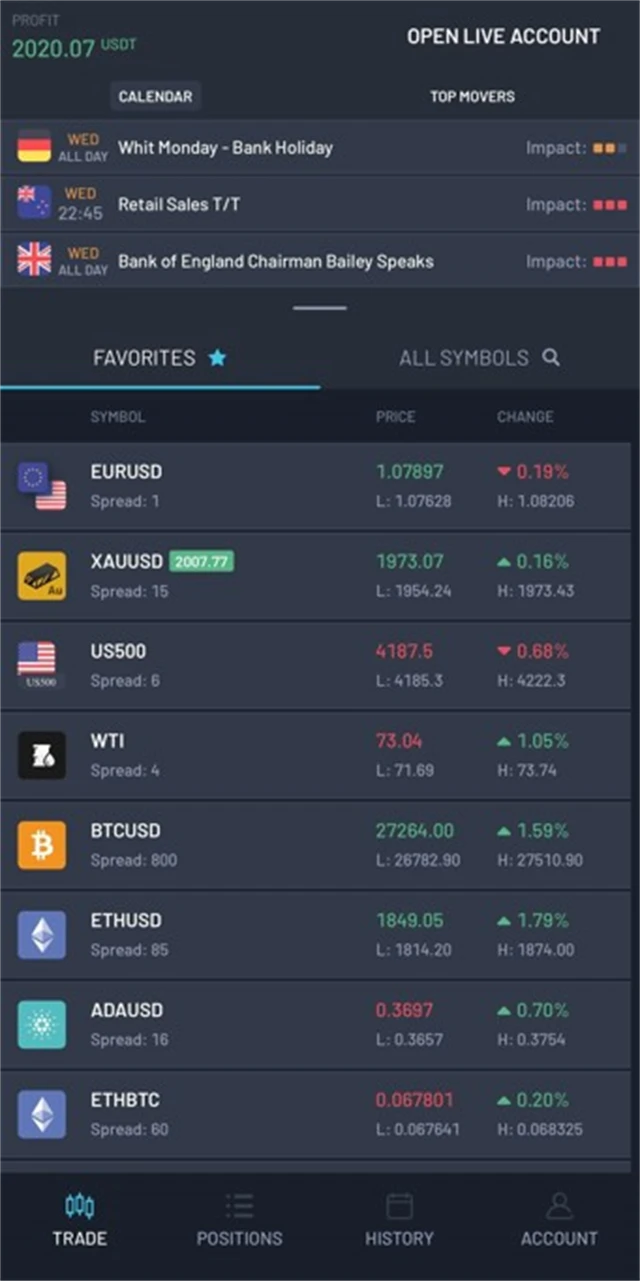Viewport: 640px width, 1281px height.
Task: Switch to the Top Movers tab
Action: pos(472,97)
